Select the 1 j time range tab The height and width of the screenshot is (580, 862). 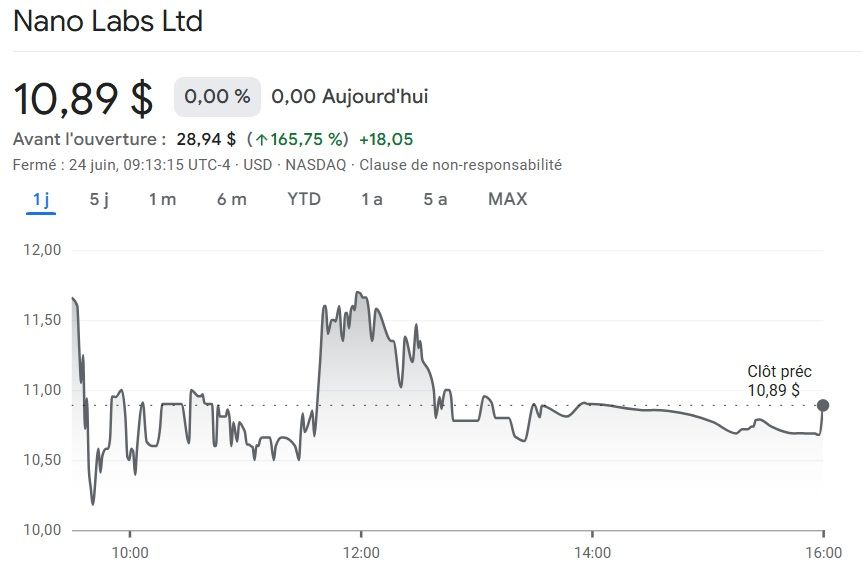41,199
